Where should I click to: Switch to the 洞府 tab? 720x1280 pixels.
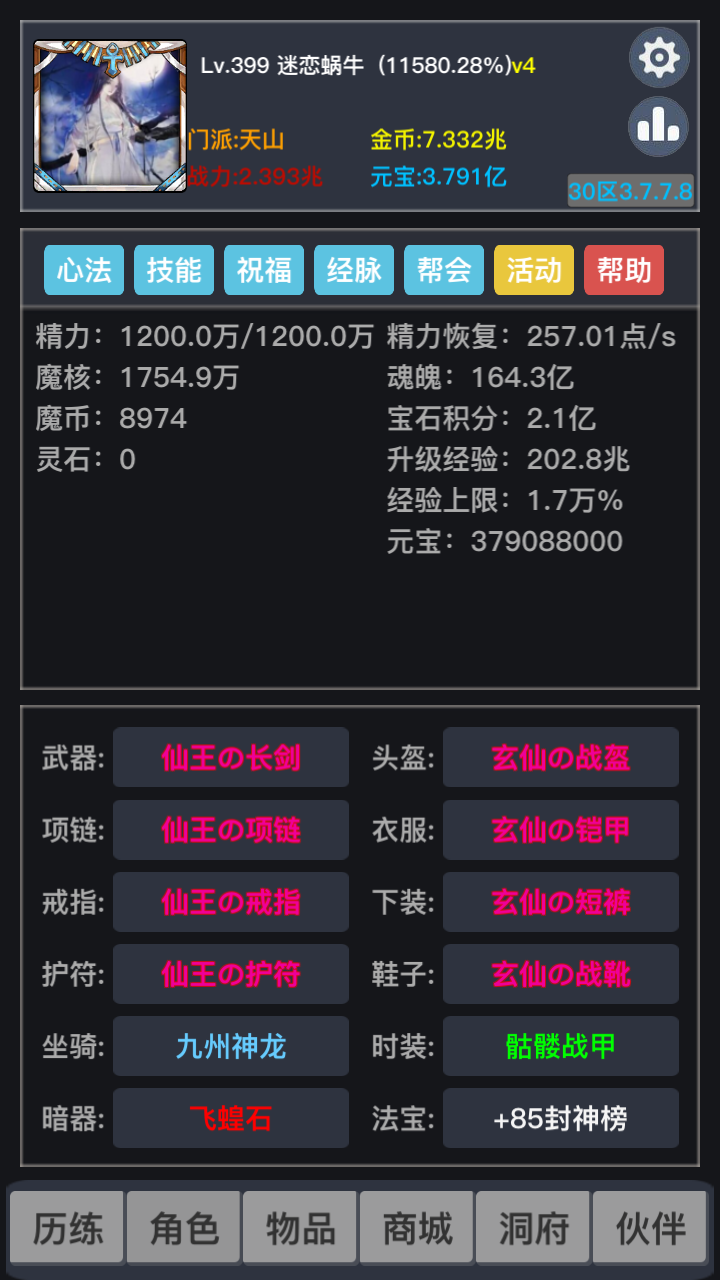(534, 1228)
